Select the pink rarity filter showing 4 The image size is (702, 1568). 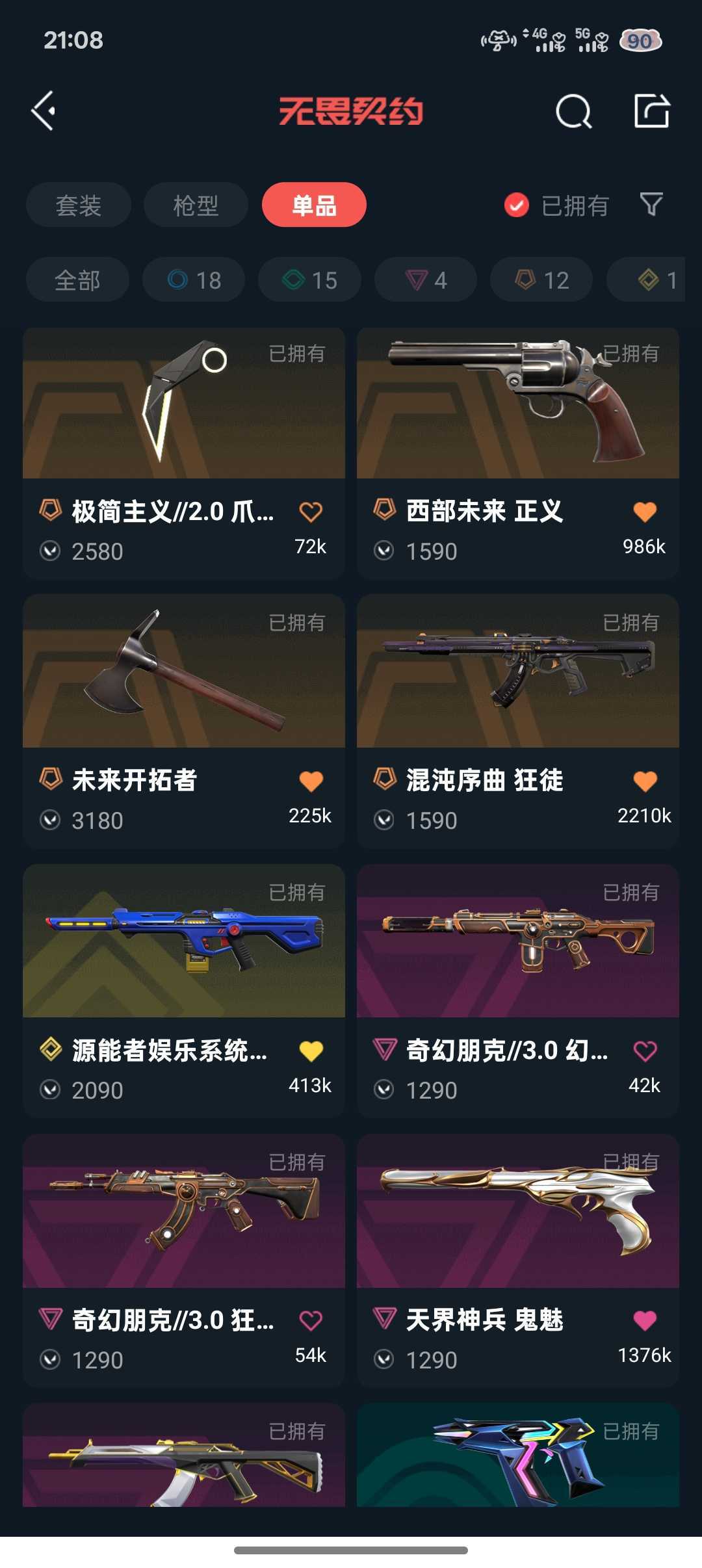coord(424,280)
